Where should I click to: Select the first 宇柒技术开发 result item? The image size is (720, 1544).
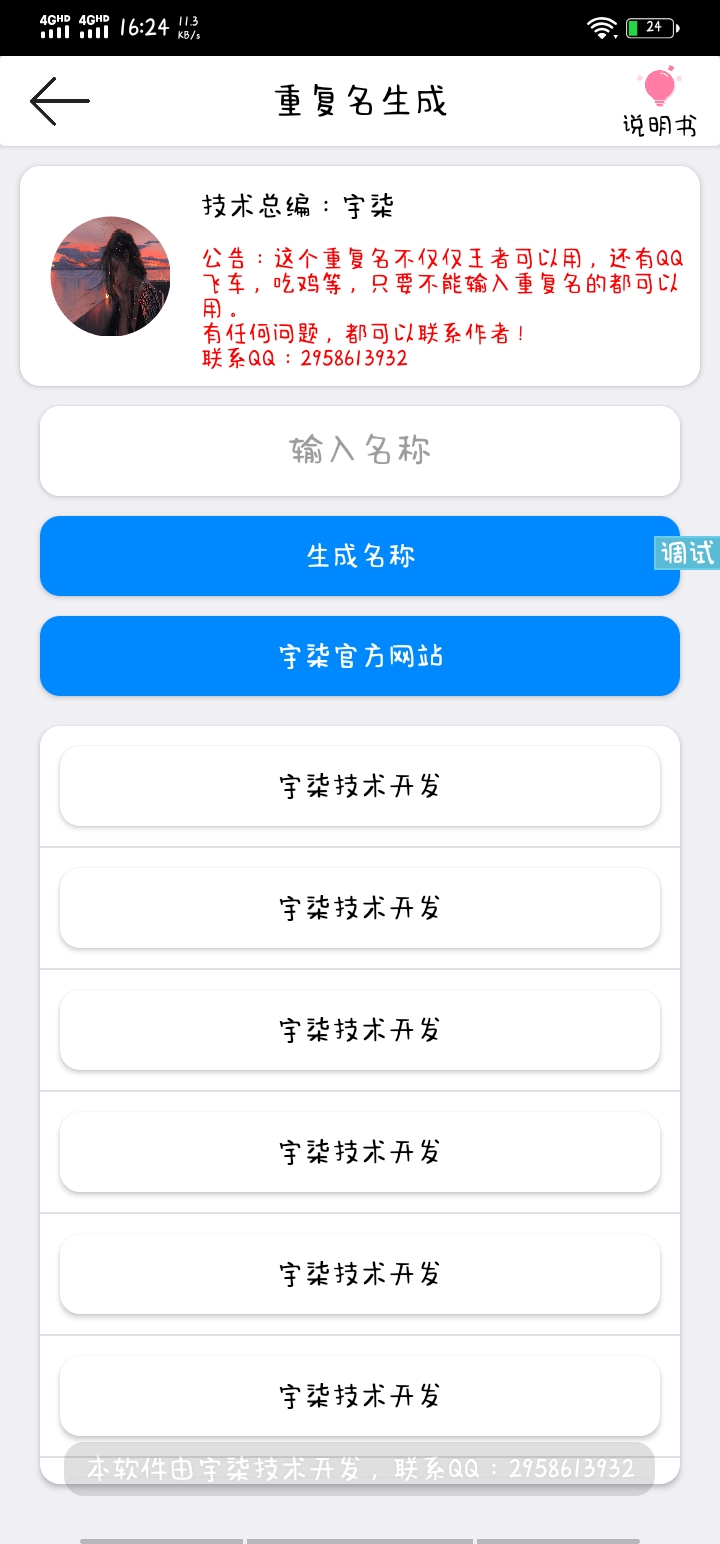(x=359, y=786)
